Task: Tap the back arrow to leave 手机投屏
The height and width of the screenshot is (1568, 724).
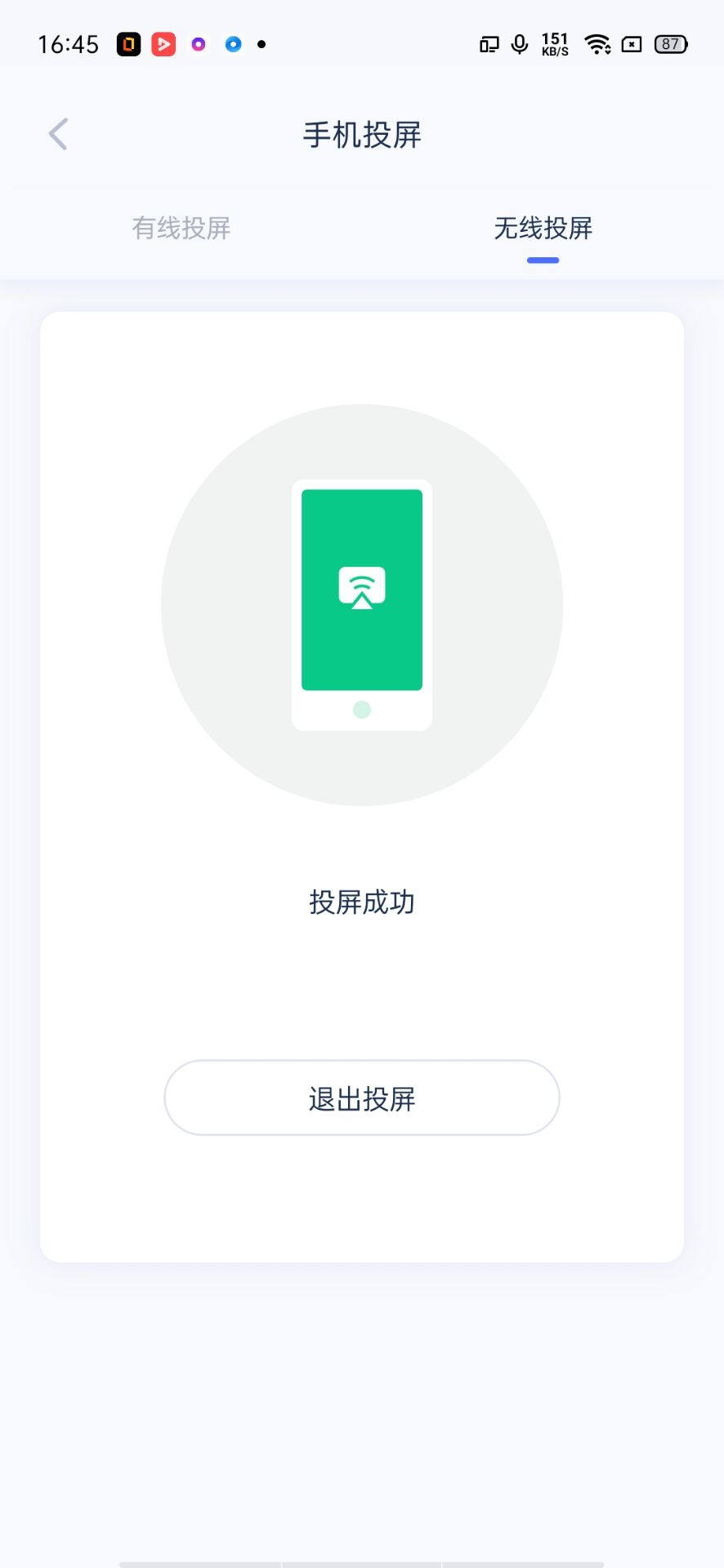Action: pos(57,133)
